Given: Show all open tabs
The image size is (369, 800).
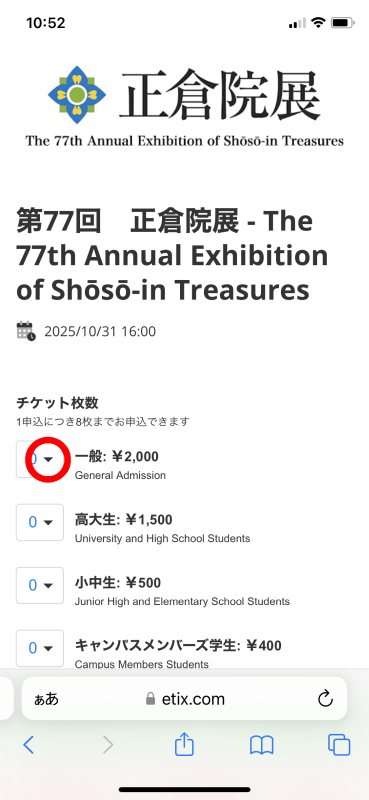Looking at the screenshot, I should pyautogui.click(x=339, y=745).
